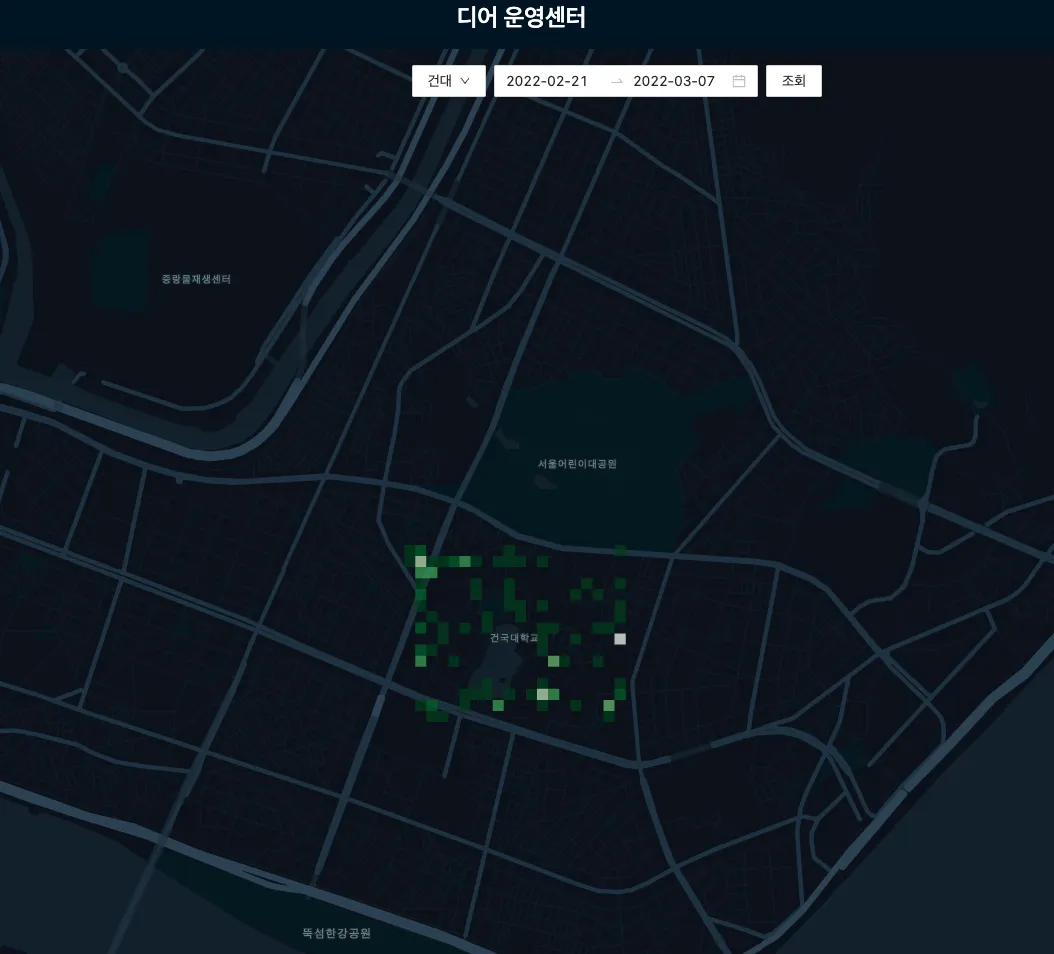Open the calendar icon in date range
The width and height of the screenshot is (1054, 954).
tap(739, 81)
